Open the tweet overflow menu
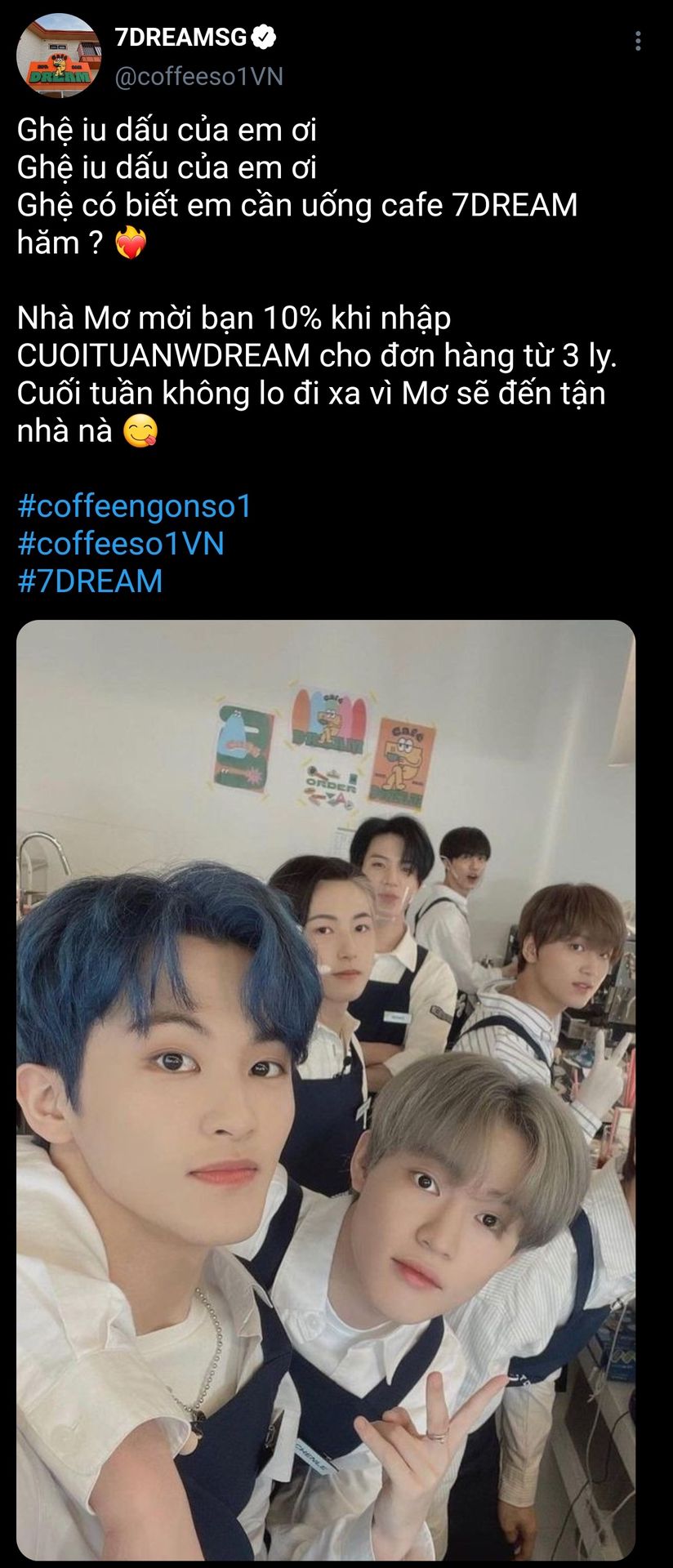Screen dimensions: 673x1568 (x=638, y=41)
